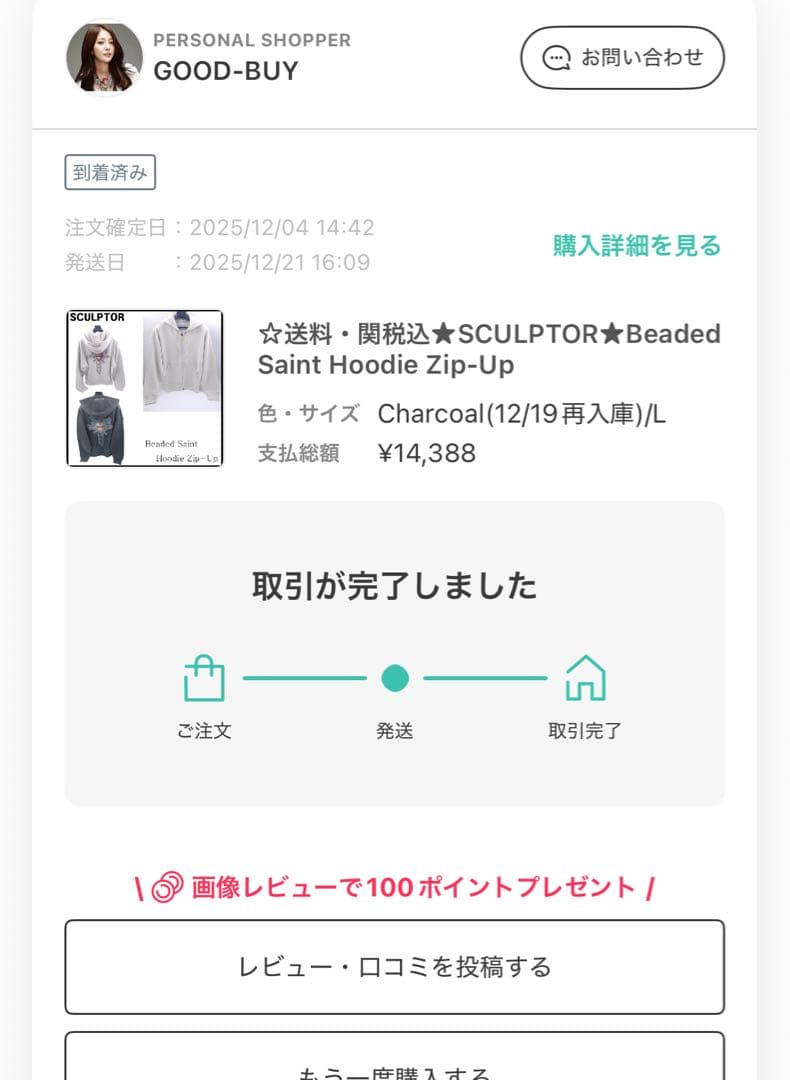Click the 取引完了 house icon
This screenshot has height=1080, width=790.
(584, 677)
